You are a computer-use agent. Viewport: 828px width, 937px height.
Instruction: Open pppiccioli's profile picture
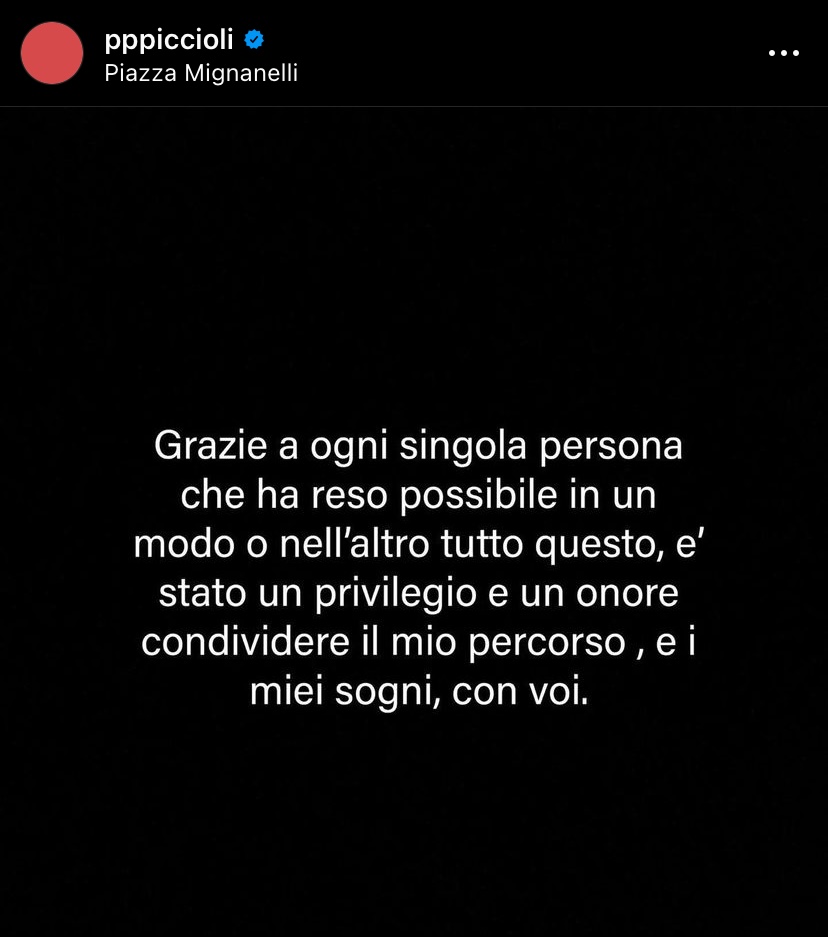click(52, 53)
